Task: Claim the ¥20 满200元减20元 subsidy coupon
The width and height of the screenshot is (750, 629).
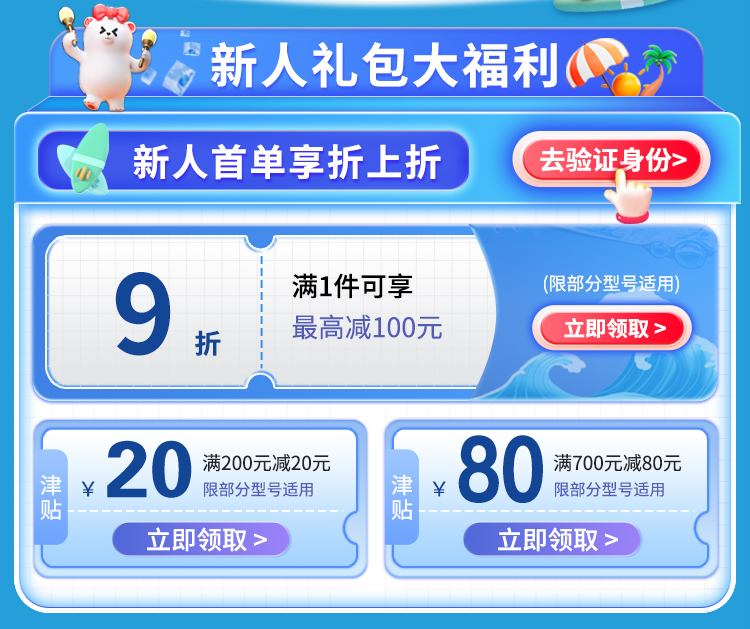Action: coord(203,540)
